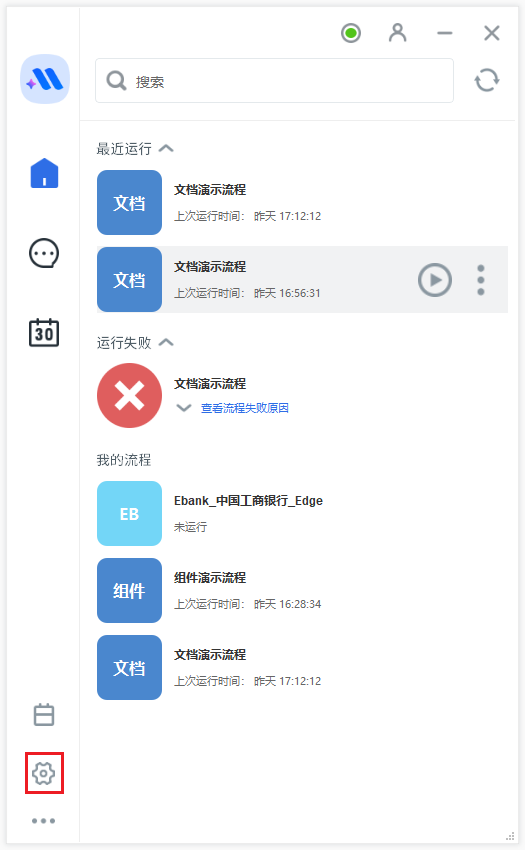Open the three-dot more menu in the sidebar
525x850 pixels.
click(44, 821)
